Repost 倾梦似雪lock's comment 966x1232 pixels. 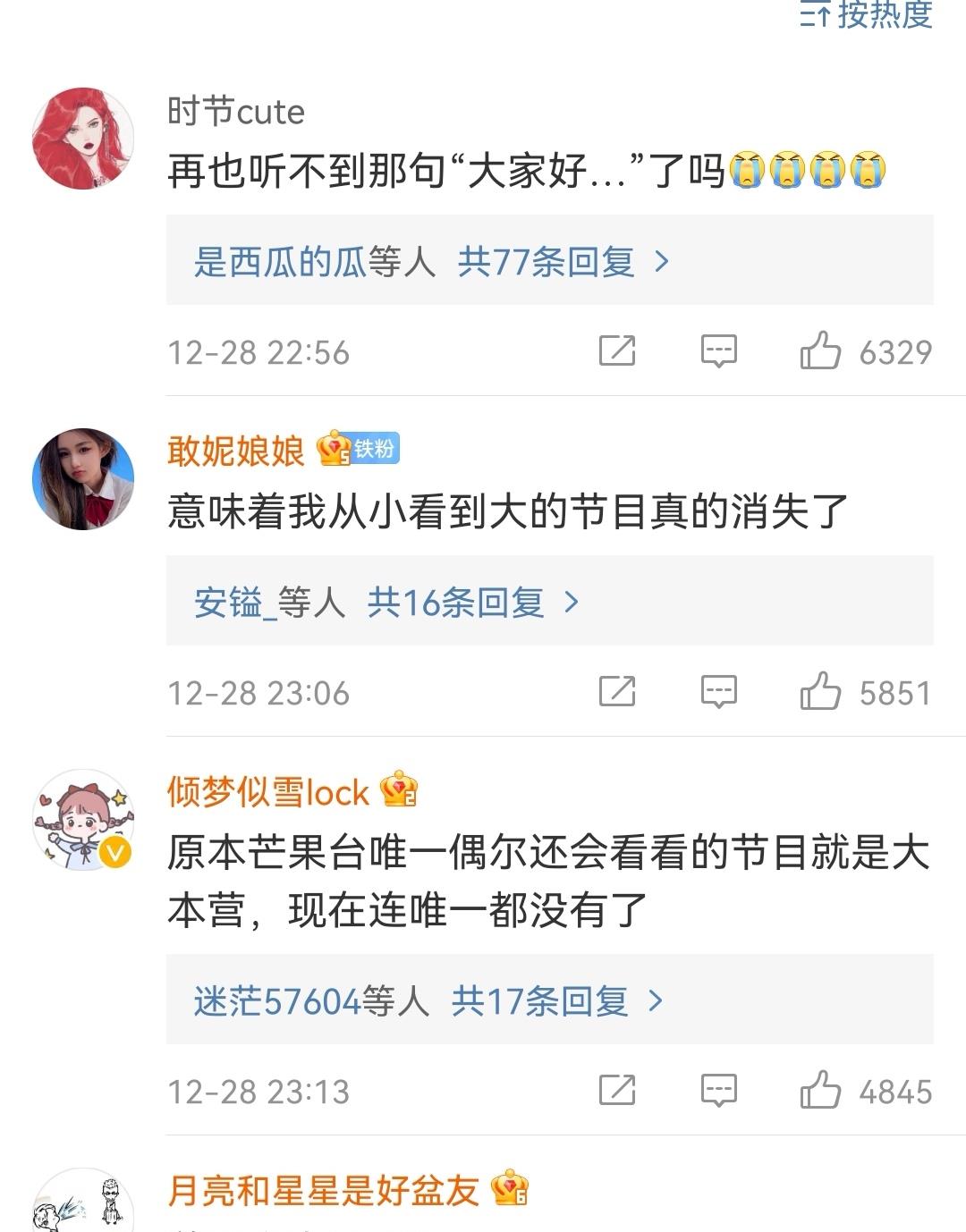(616, 1091)
